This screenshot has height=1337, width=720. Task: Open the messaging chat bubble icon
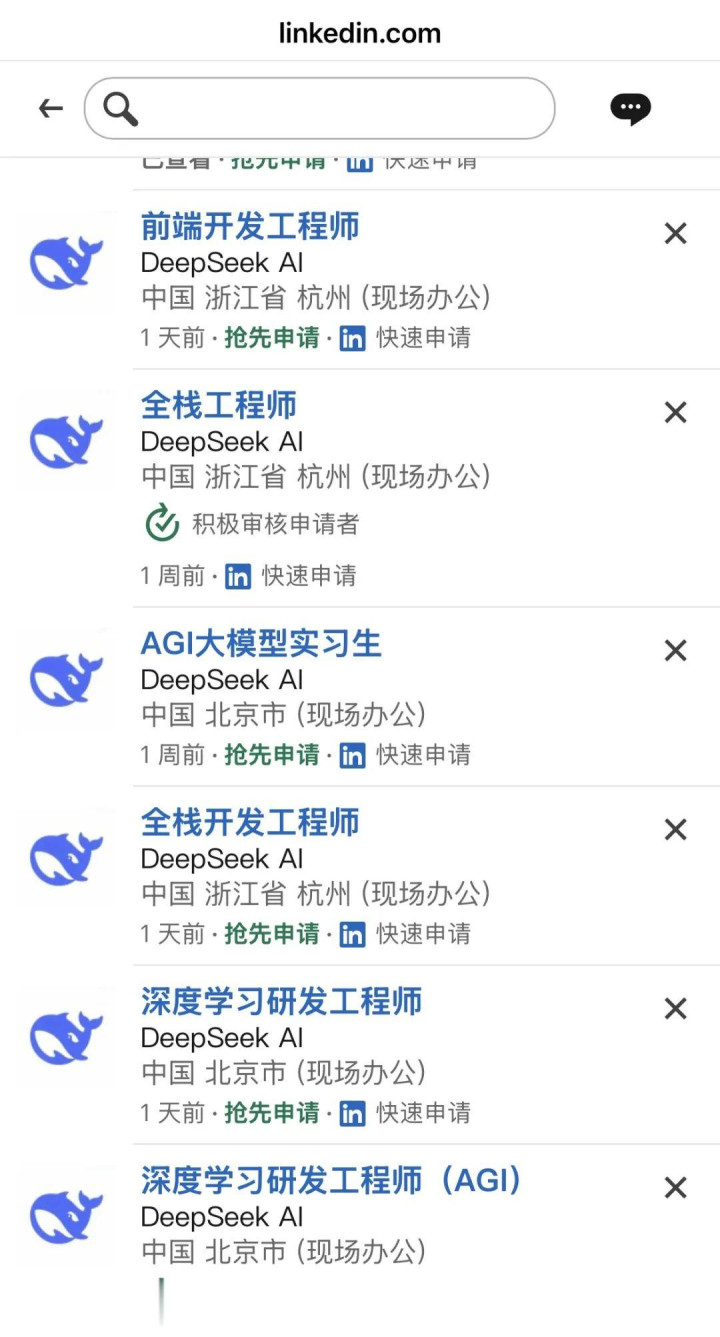[x=630, y=109]
